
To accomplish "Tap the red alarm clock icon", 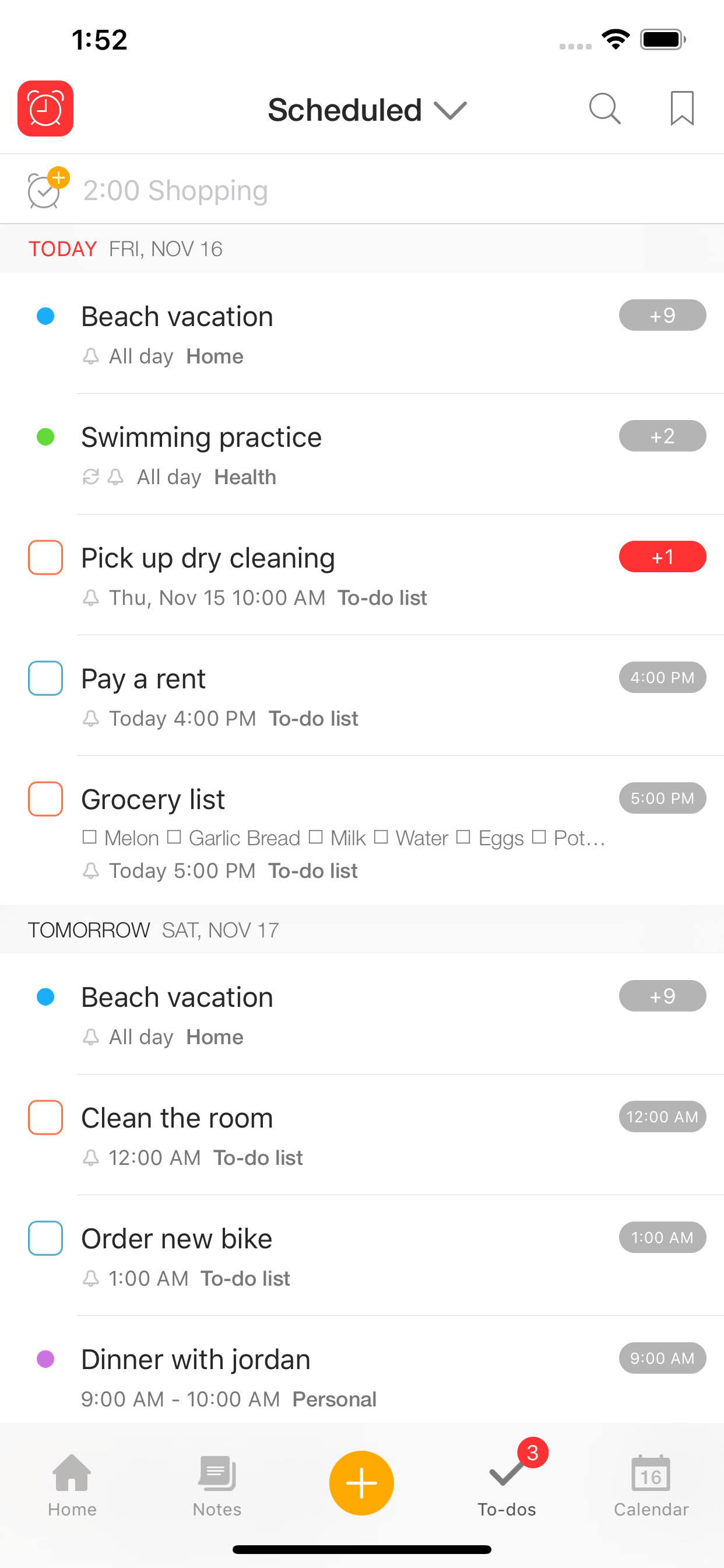I will [x=45, y=109].
